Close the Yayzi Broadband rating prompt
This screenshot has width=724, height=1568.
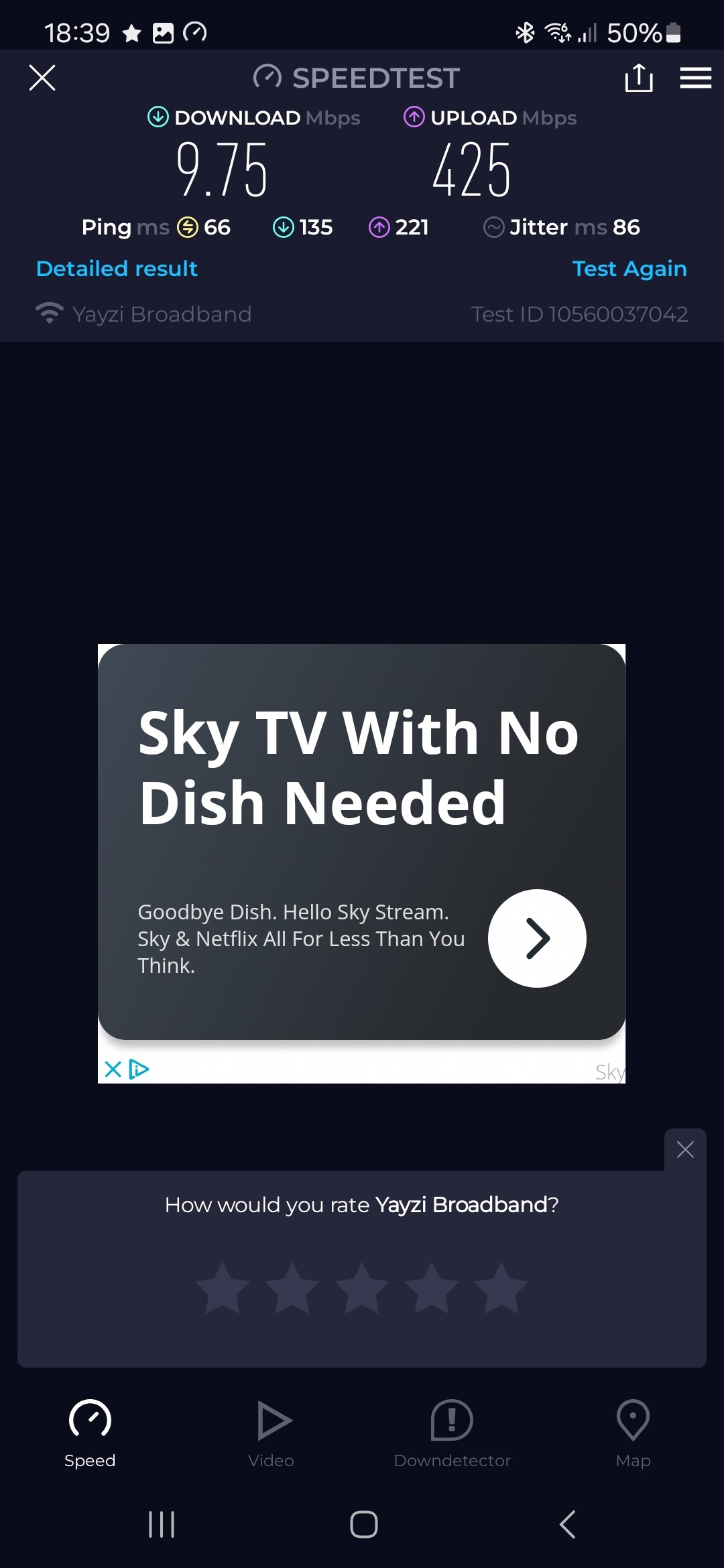tap(685, 1150)
